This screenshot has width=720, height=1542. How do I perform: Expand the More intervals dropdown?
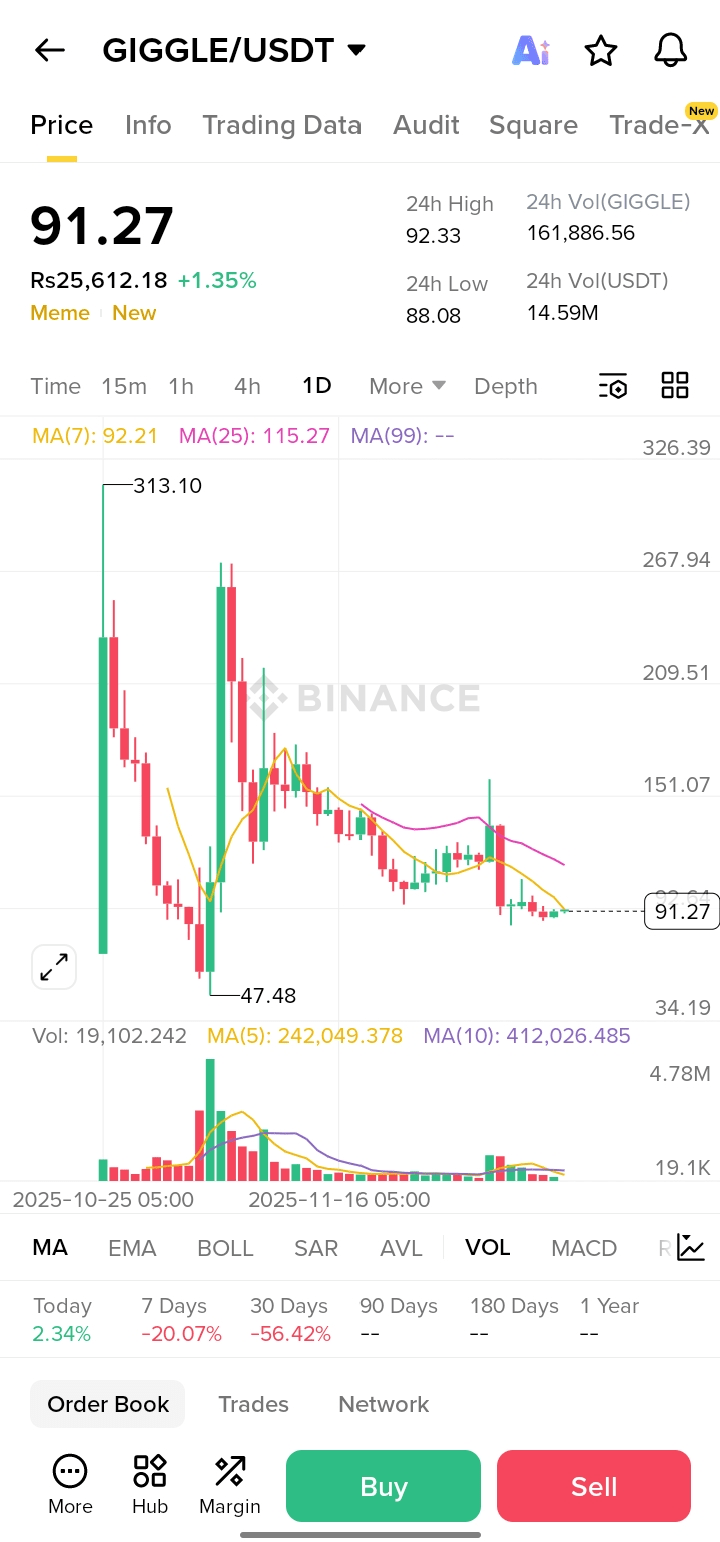click(407, 386)
